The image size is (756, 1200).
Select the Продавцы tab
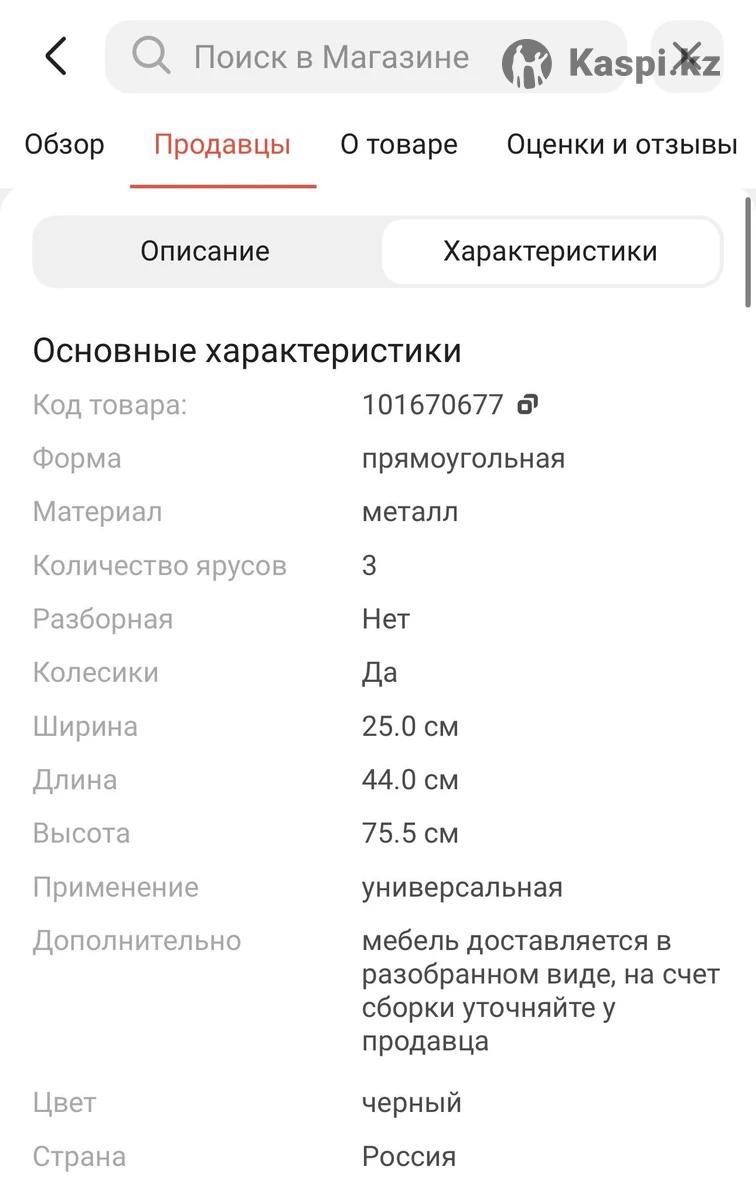[222, 145]
